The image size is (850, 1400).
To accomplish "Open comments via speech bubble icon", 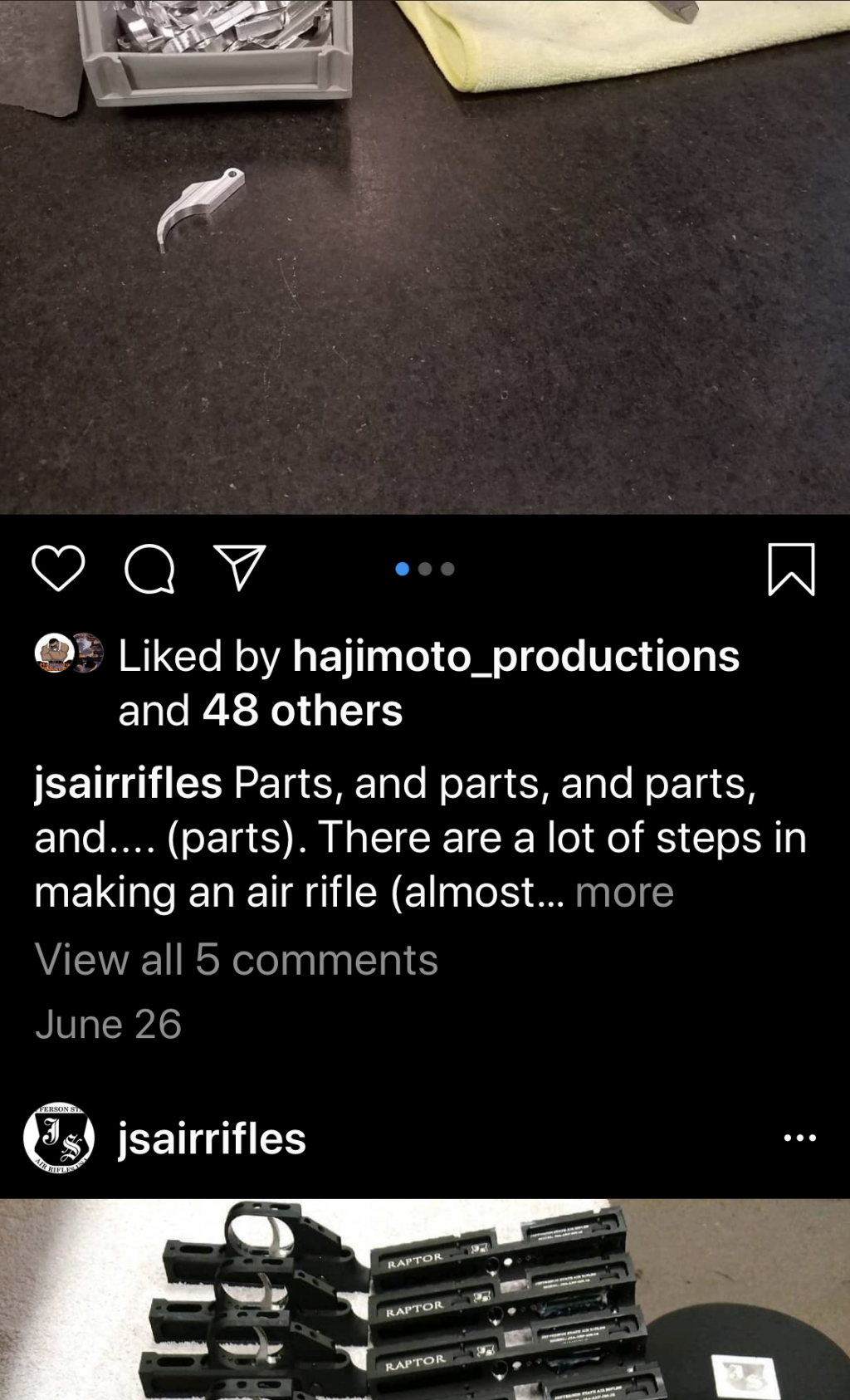I will 149,570.
